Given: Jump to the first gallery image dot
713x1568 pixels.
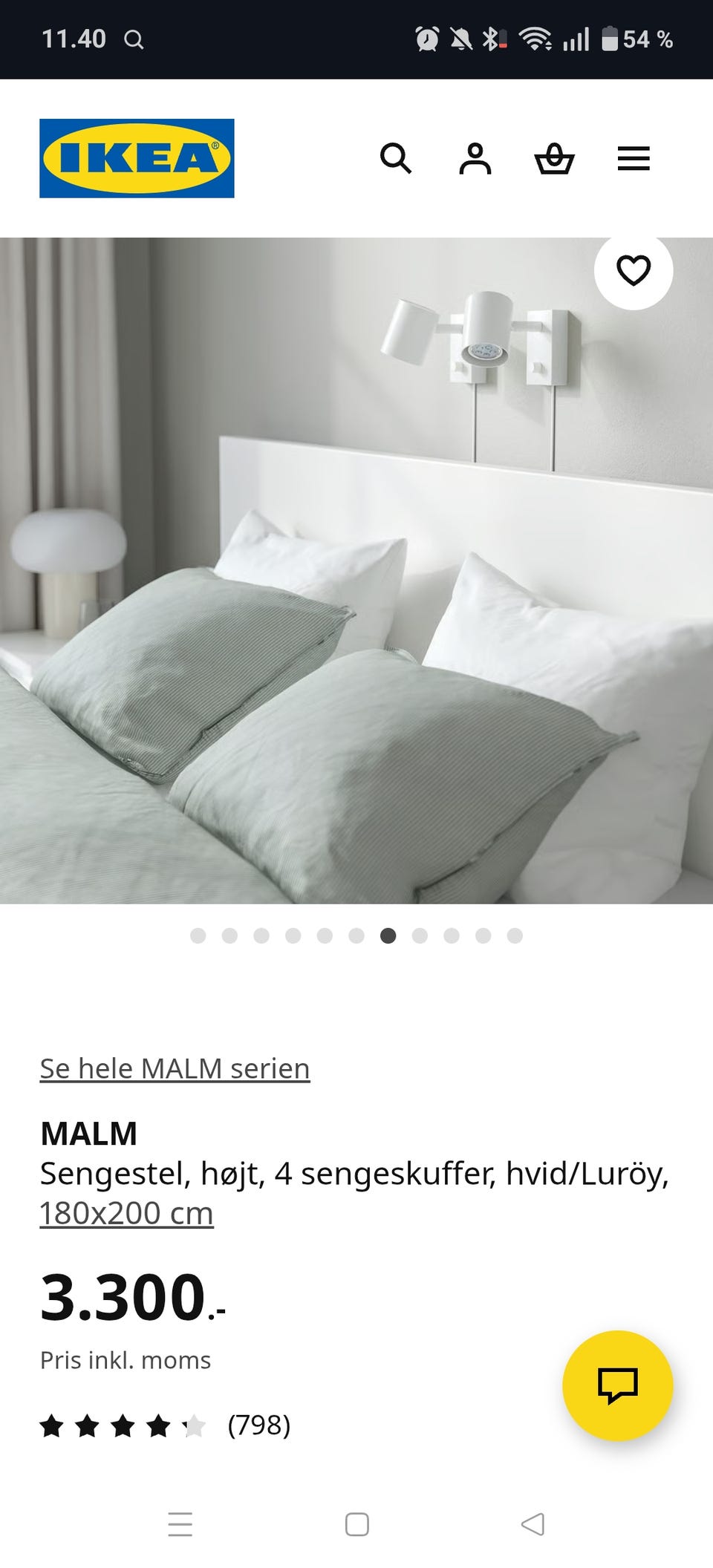Looking at the screenshot, I should 198,935.
